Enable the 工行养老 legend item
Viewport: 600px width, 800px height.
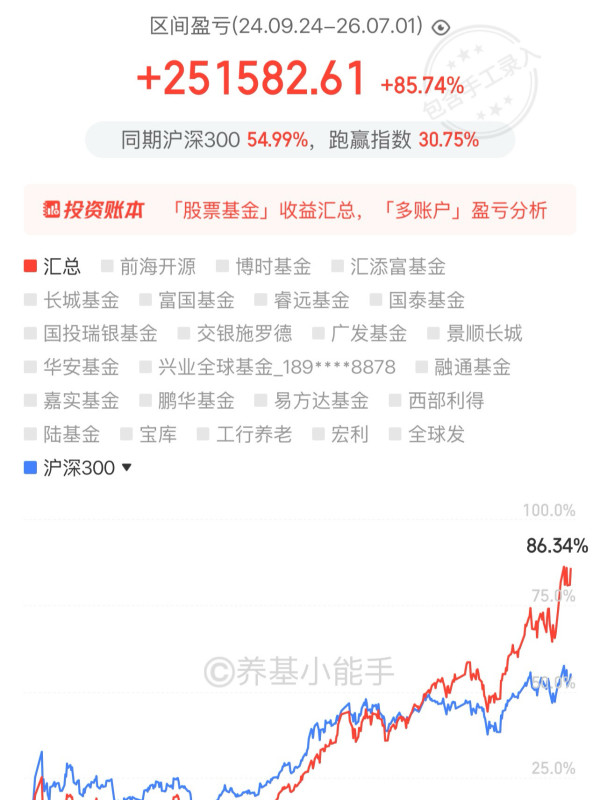[x=244, y=435]
